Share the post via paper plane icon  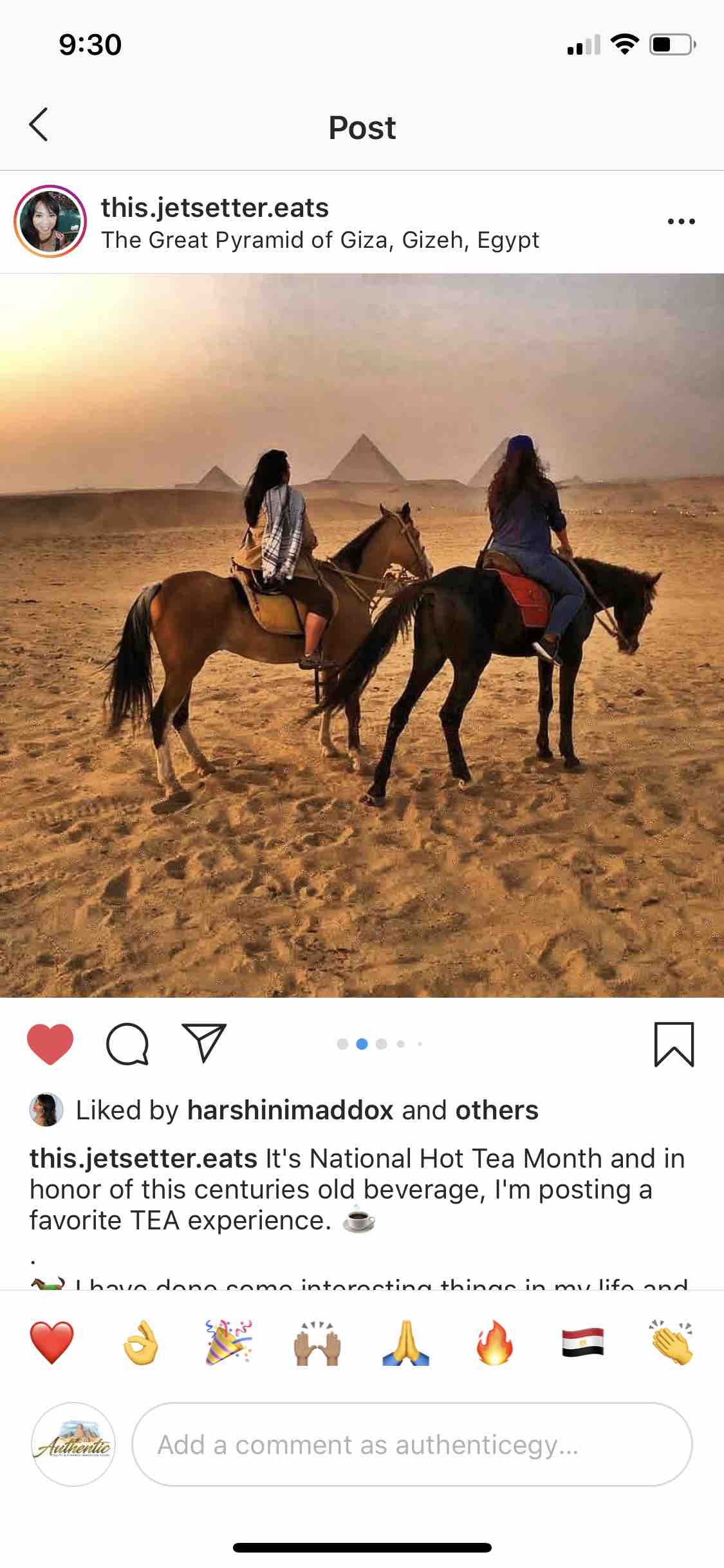click(205, 1043)
